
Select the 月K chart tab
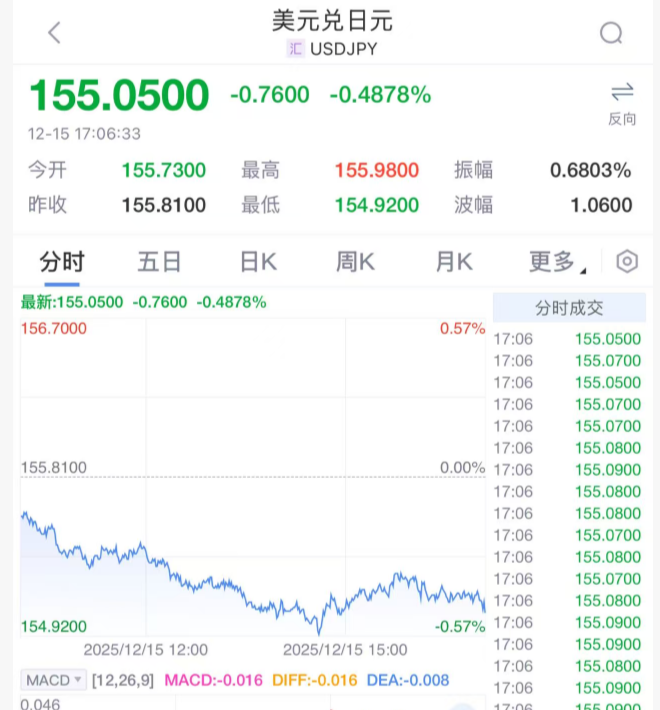tap(453, 262)
